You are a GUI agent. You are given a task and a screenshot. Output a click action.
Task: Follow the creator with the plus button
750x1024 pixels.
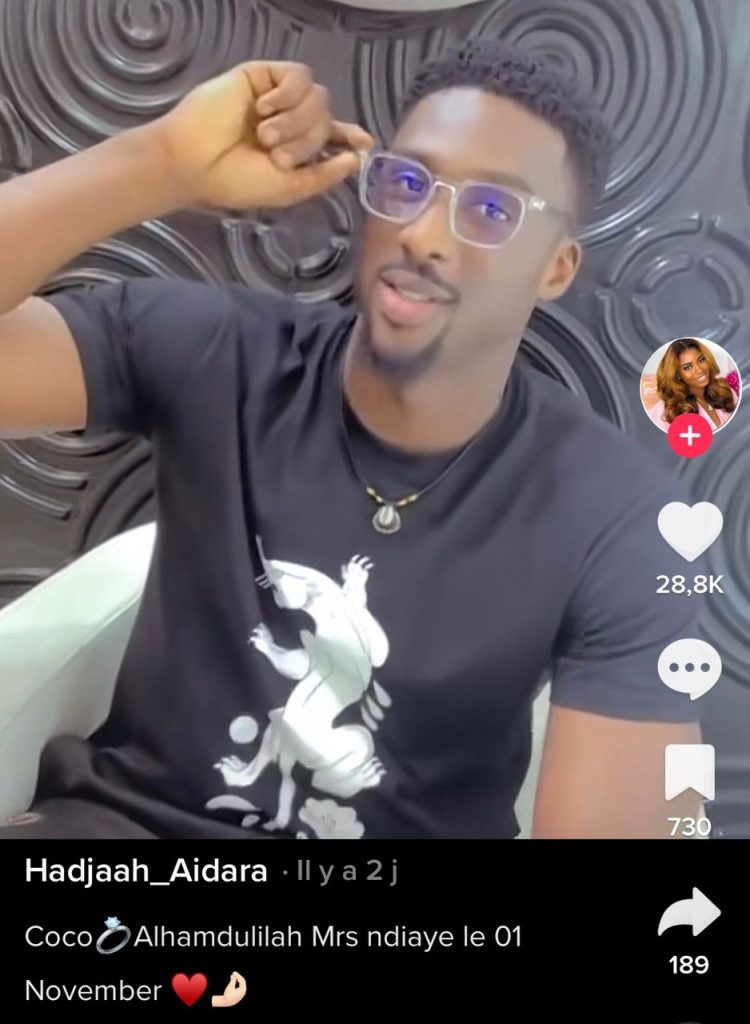pos(690,436)
